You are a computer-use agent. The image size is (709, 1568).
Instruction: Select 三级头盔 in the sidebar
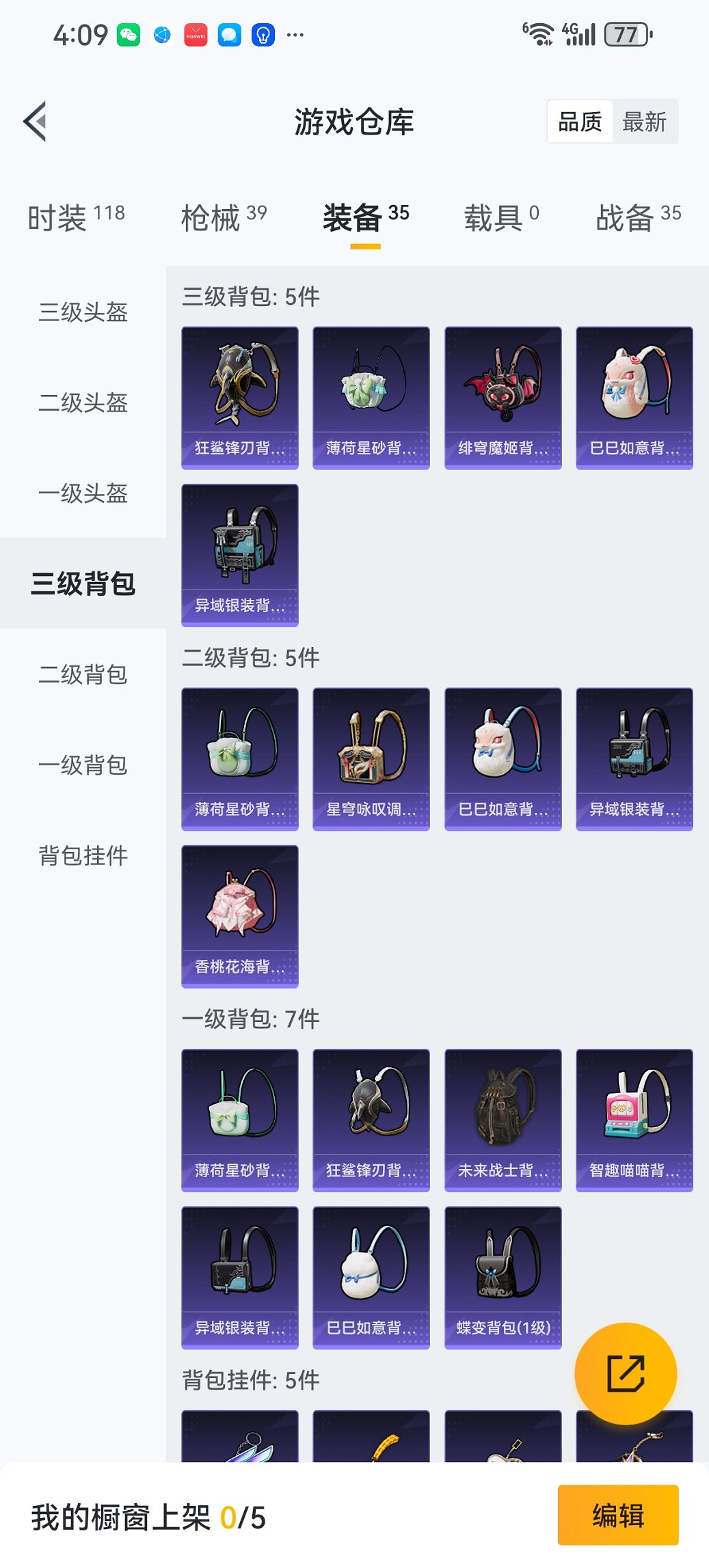[x=82, y=313]
